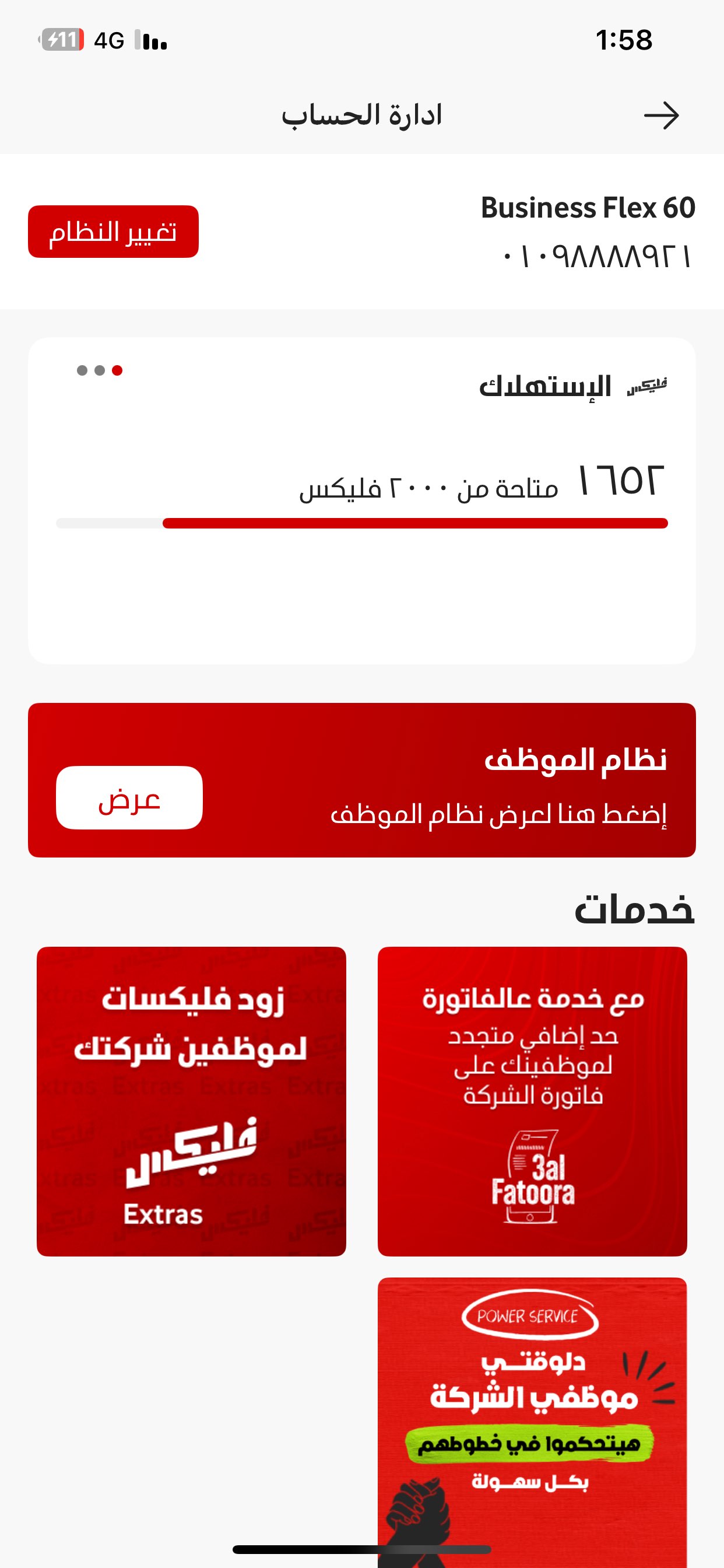Select the Business Flex 60 plan name

point(587,208)
